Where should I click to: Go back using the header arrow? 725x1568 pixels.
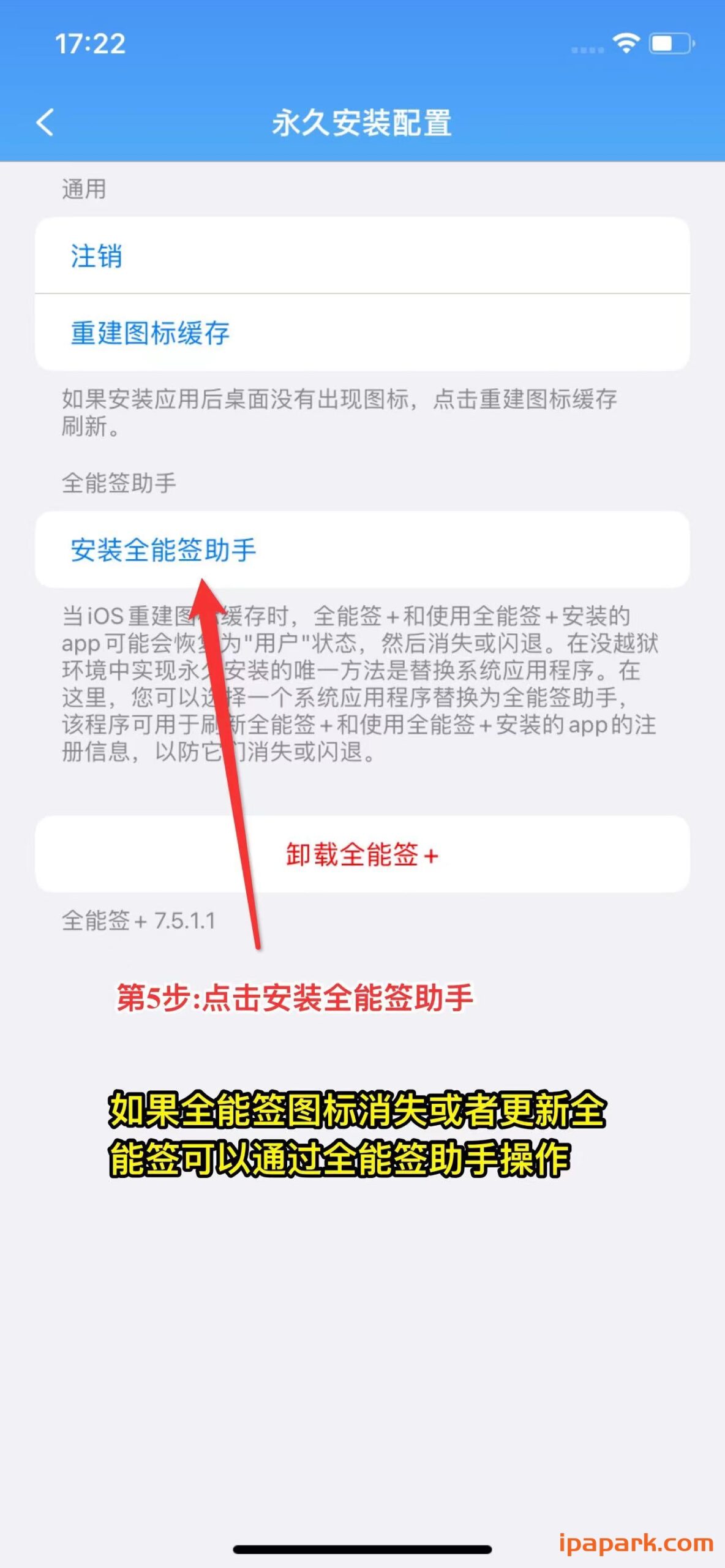coord(45,123)
